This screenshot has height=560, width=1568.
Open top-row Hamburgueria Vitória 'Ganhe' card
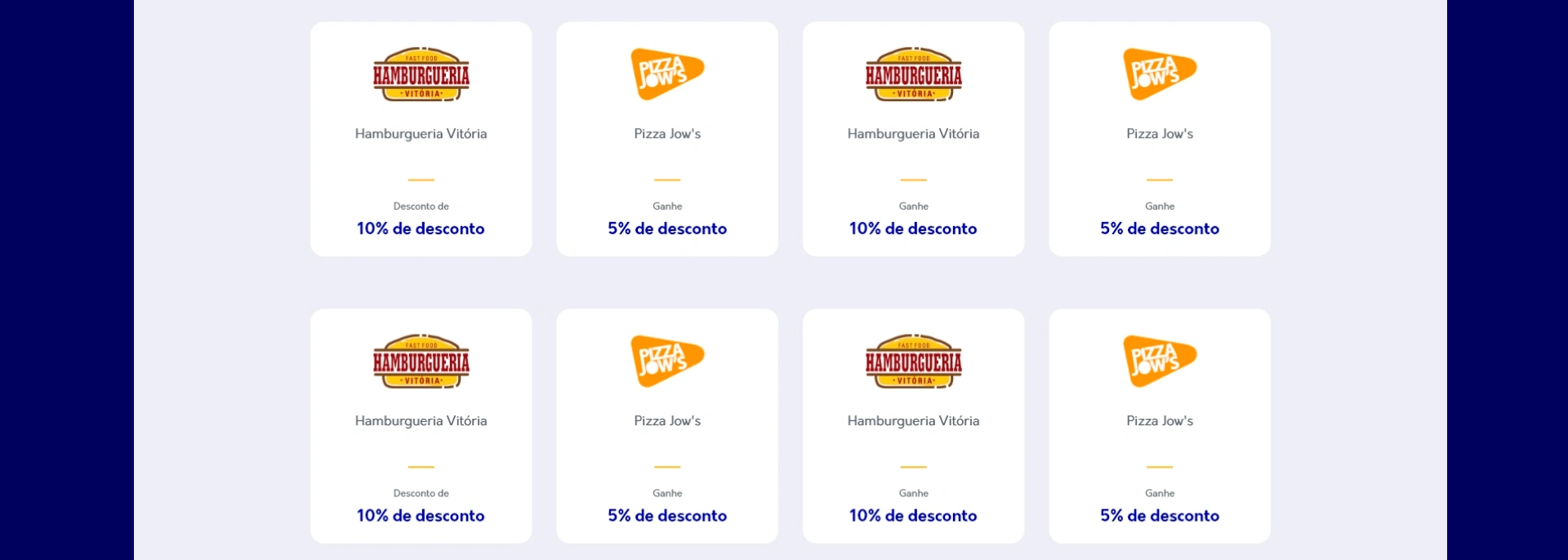tap(913, 139)
